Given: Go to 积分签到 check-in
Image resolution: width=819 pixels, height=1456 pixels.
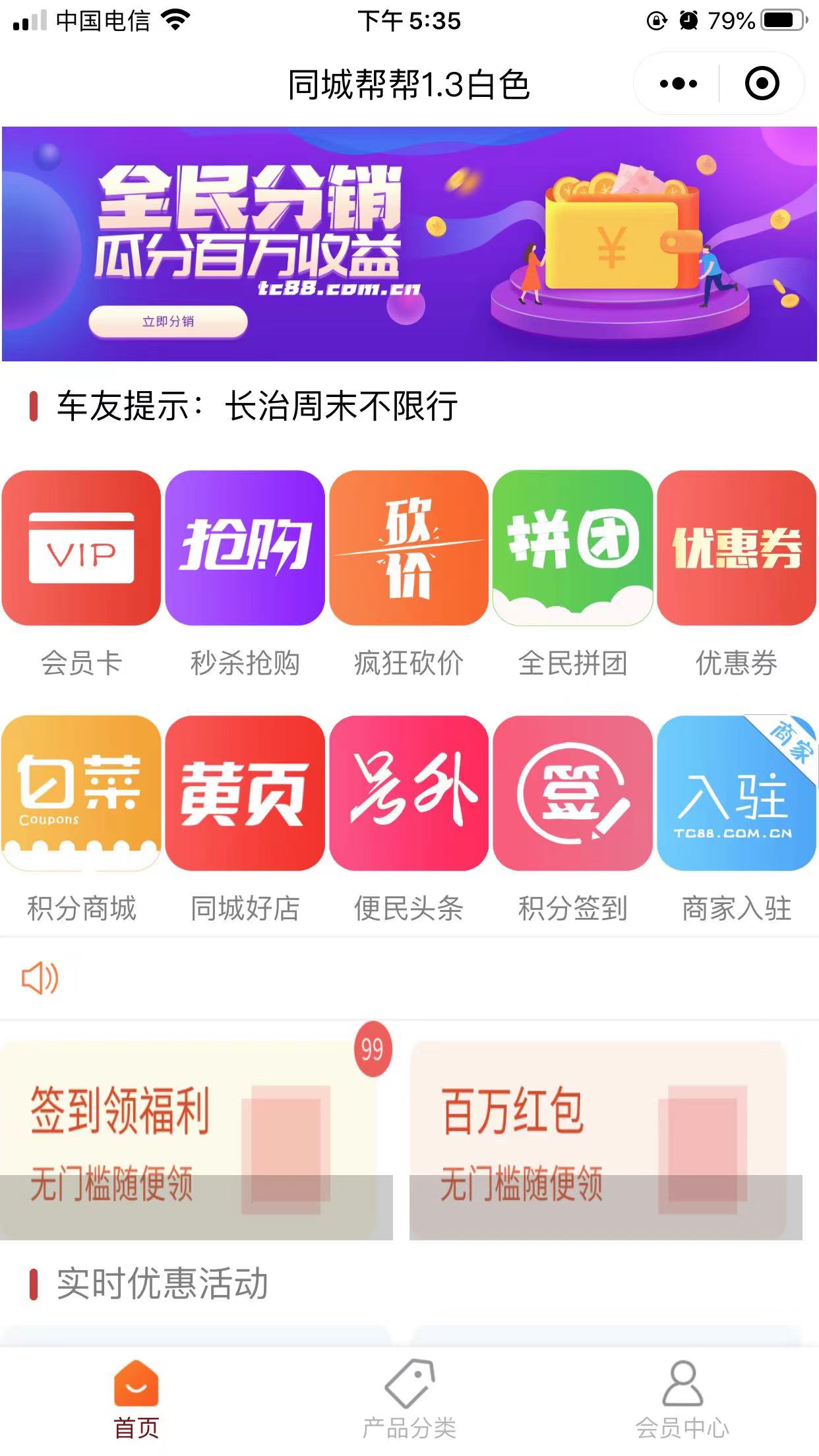Looking at the screenshot, I should coord(572,794).
